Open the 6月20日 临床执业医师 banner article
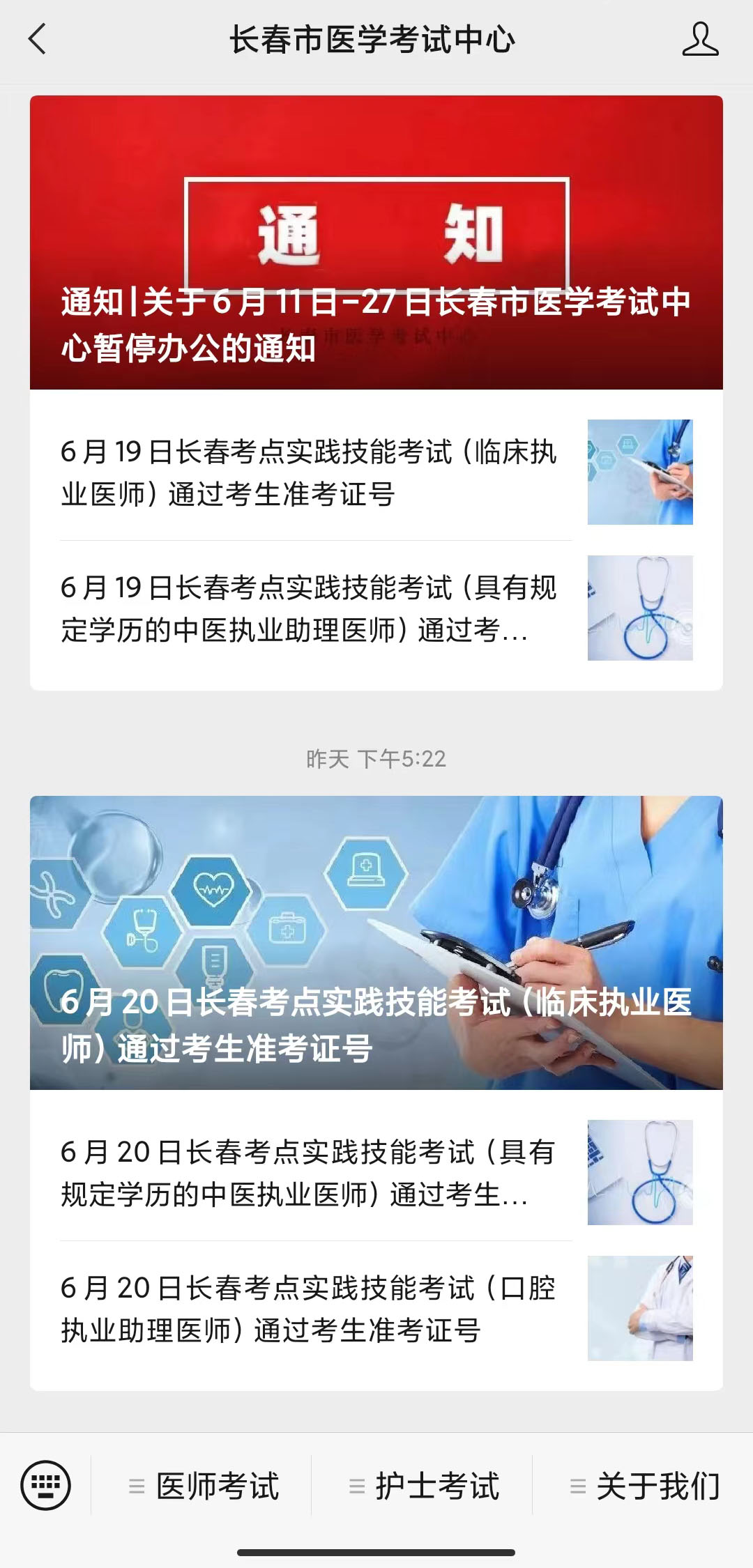753x1568 pixels. coord(376,943)
